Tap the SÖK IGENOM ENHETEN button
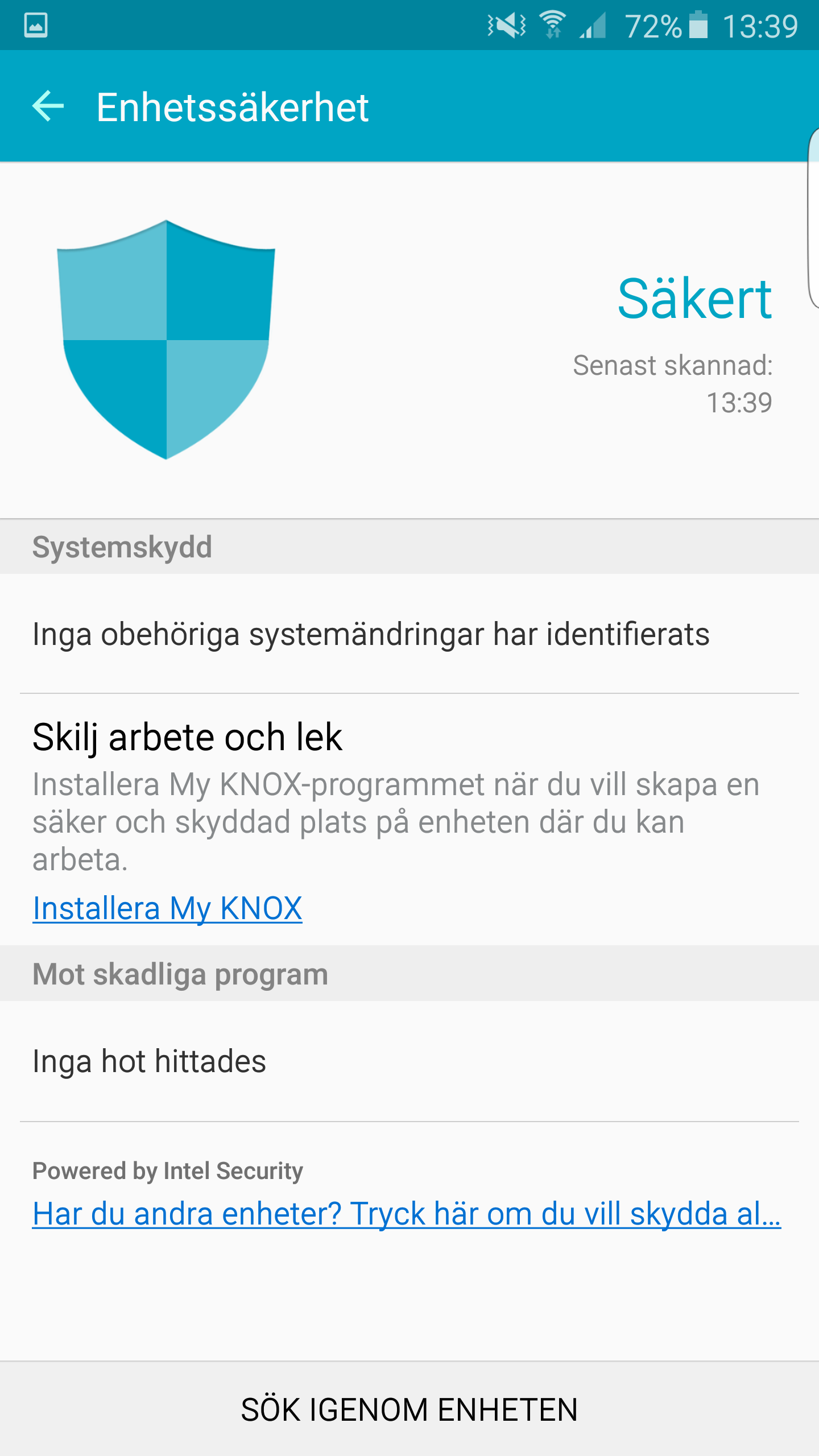819x1456 pixels. pyautogui.click(x=409, y=1409)
